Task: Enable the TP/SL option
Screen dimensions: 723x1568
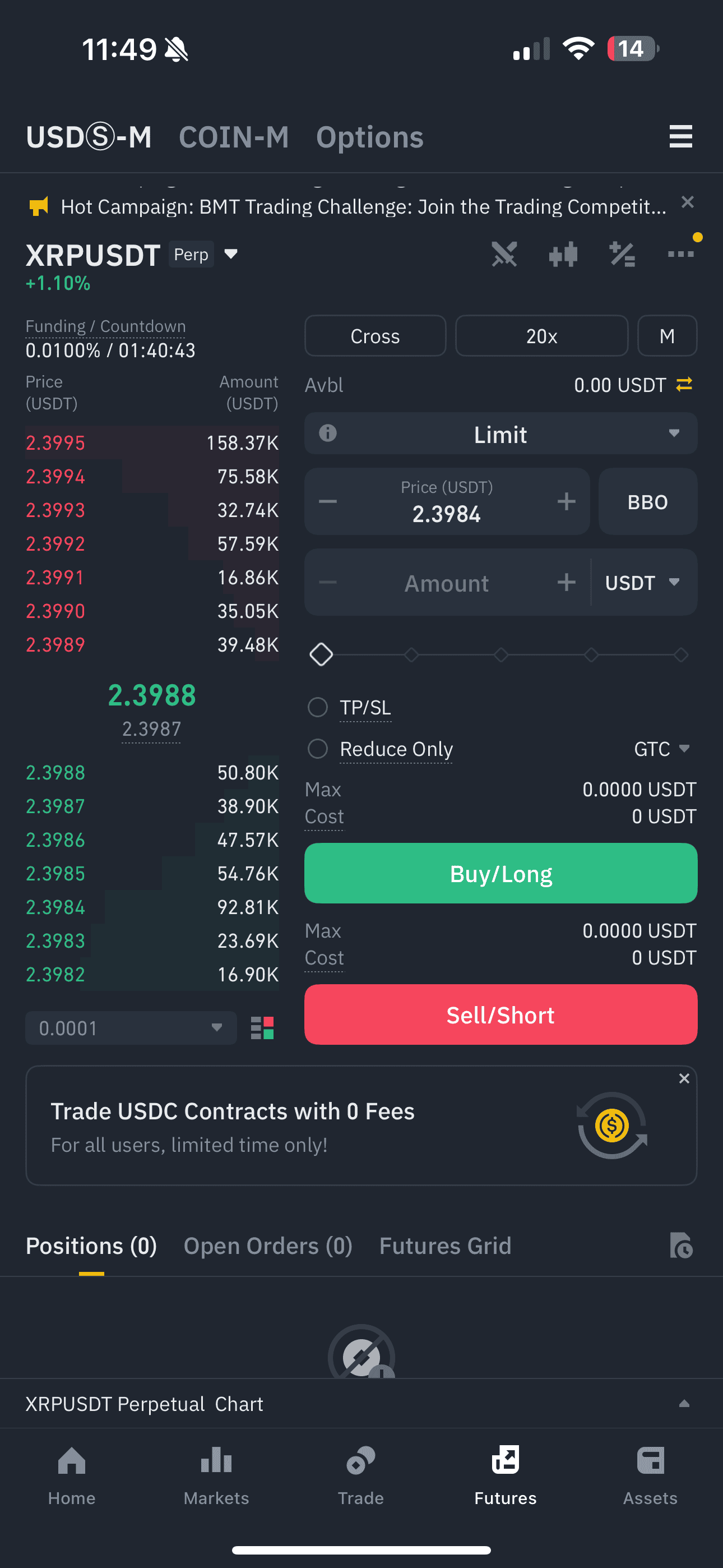Action: coord(318,707)
